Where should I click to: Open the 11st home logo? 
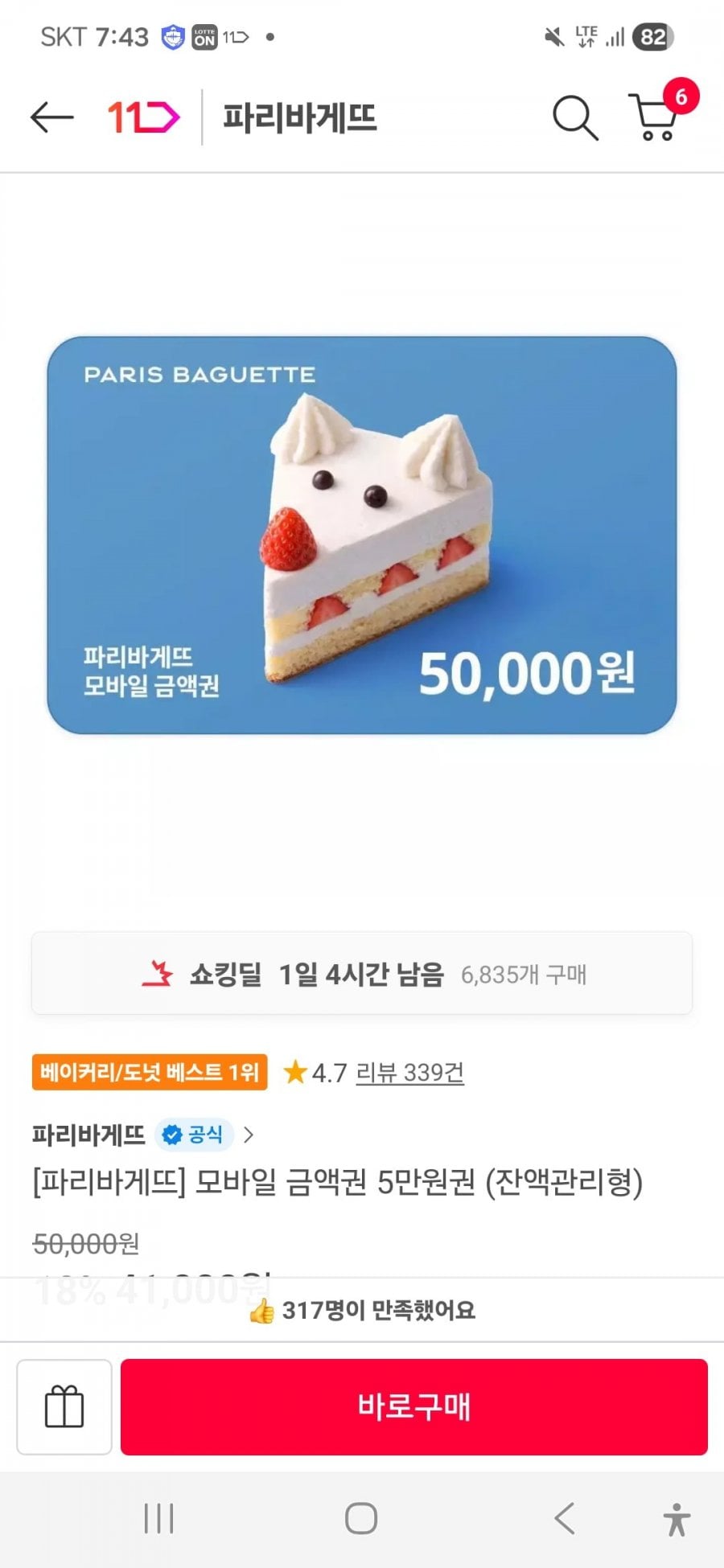[x=143, y=118]
